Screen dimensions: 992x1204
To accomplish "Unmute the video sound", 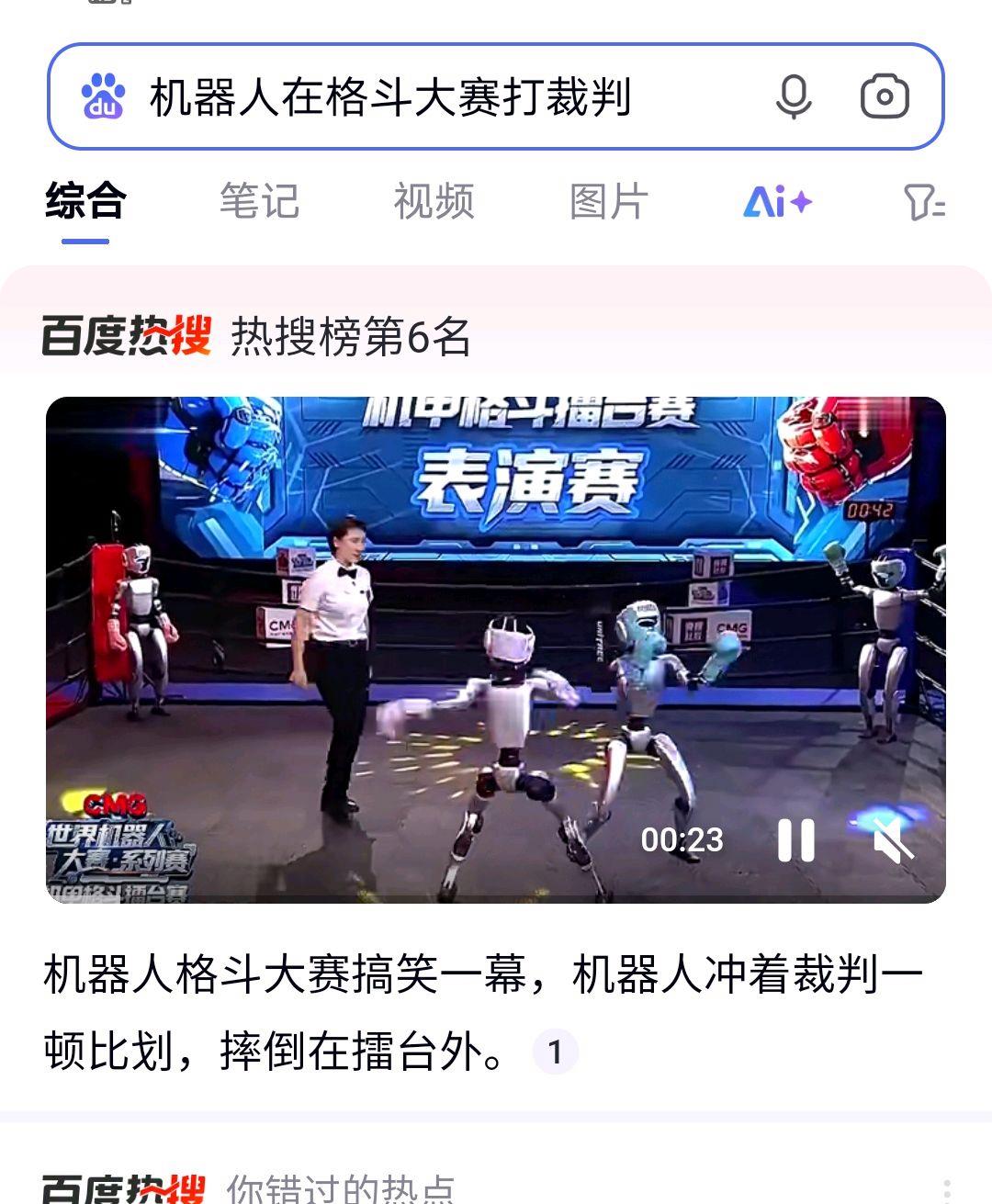I will point(892,839).
